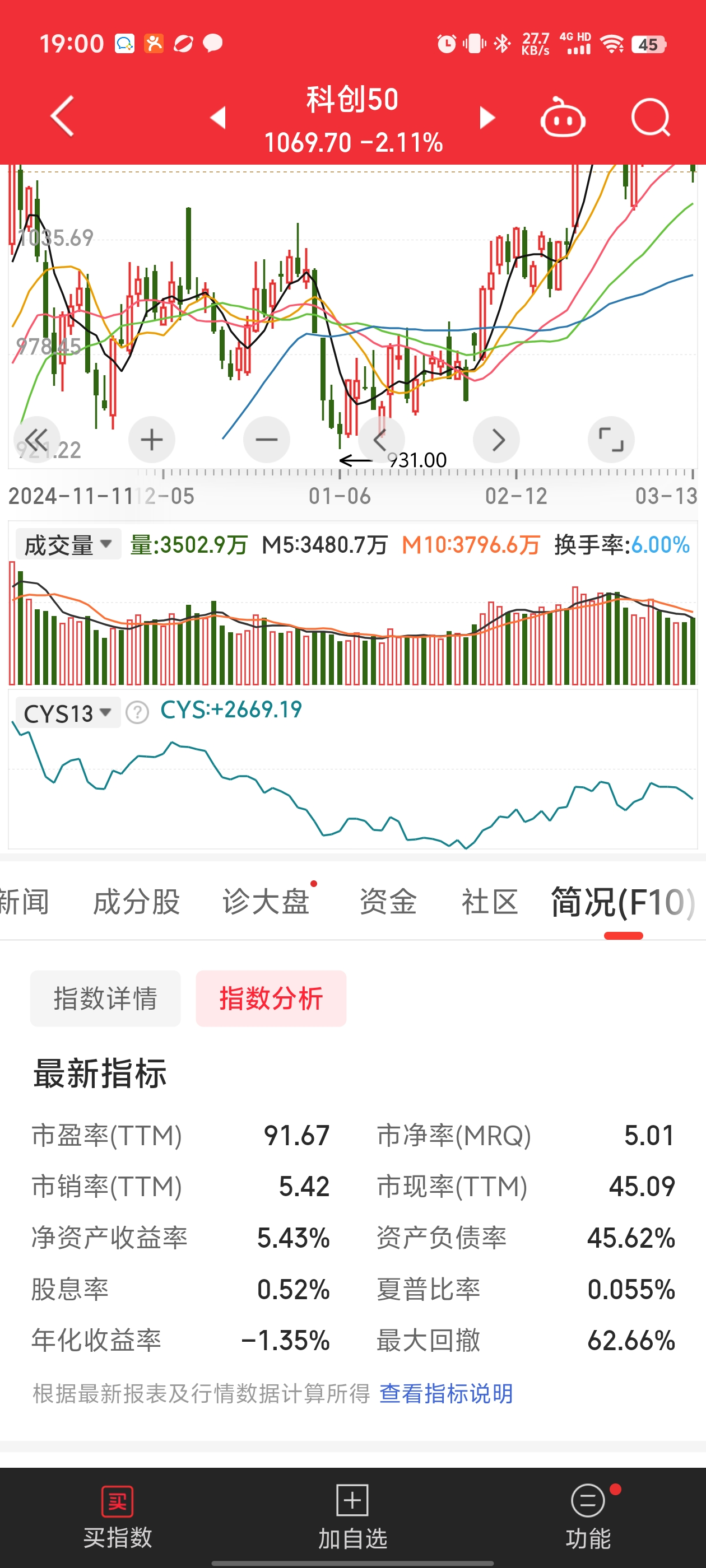The image size is (706, 1568).
Task: Move chart one step right
Action: click(x=496, y=440)
